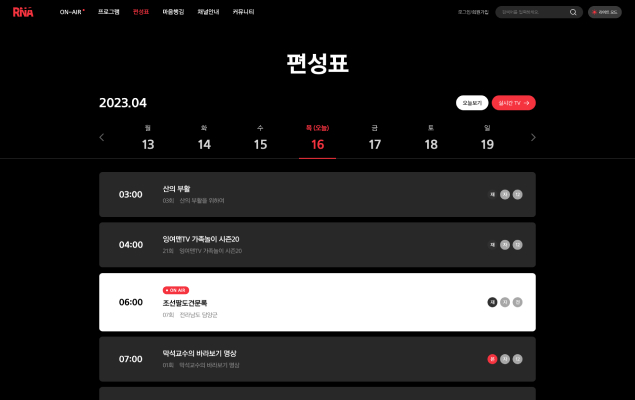Viewport: 635px width, 400px height.
Task: Select Monday 13 schedule
Action: (x=148, y=139)
